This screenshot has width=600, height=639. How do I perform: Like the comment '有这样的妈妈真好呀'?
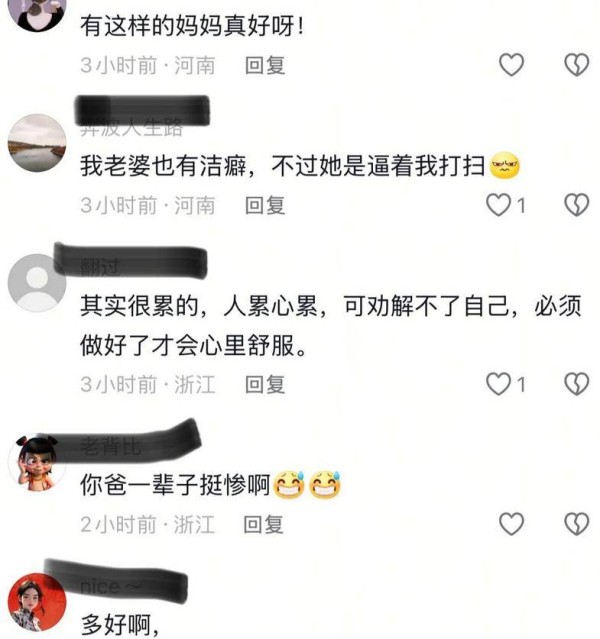511,66
